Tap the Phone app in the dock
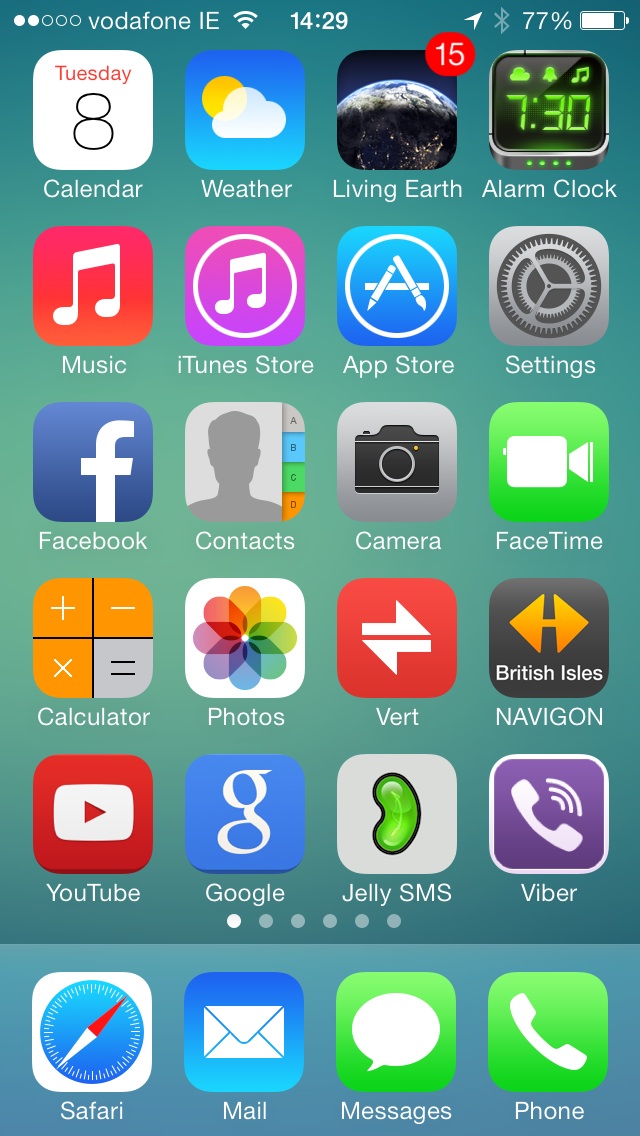 click(549, 1032)
